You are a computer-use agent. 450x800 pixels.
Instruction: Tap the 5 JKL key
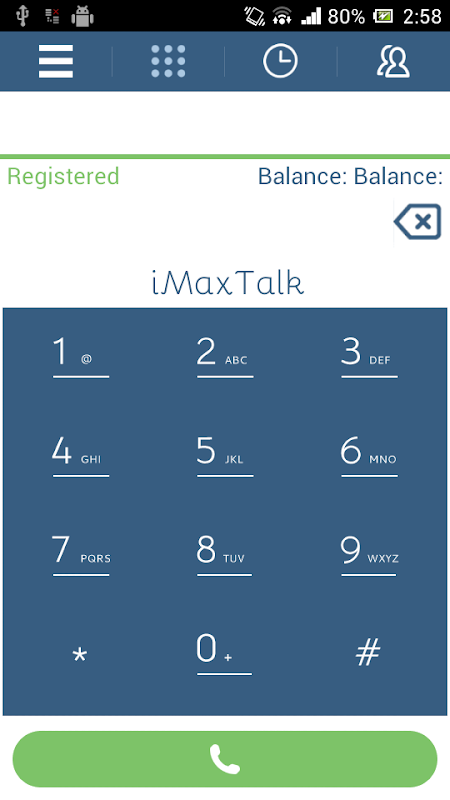(x=225, y=456)
